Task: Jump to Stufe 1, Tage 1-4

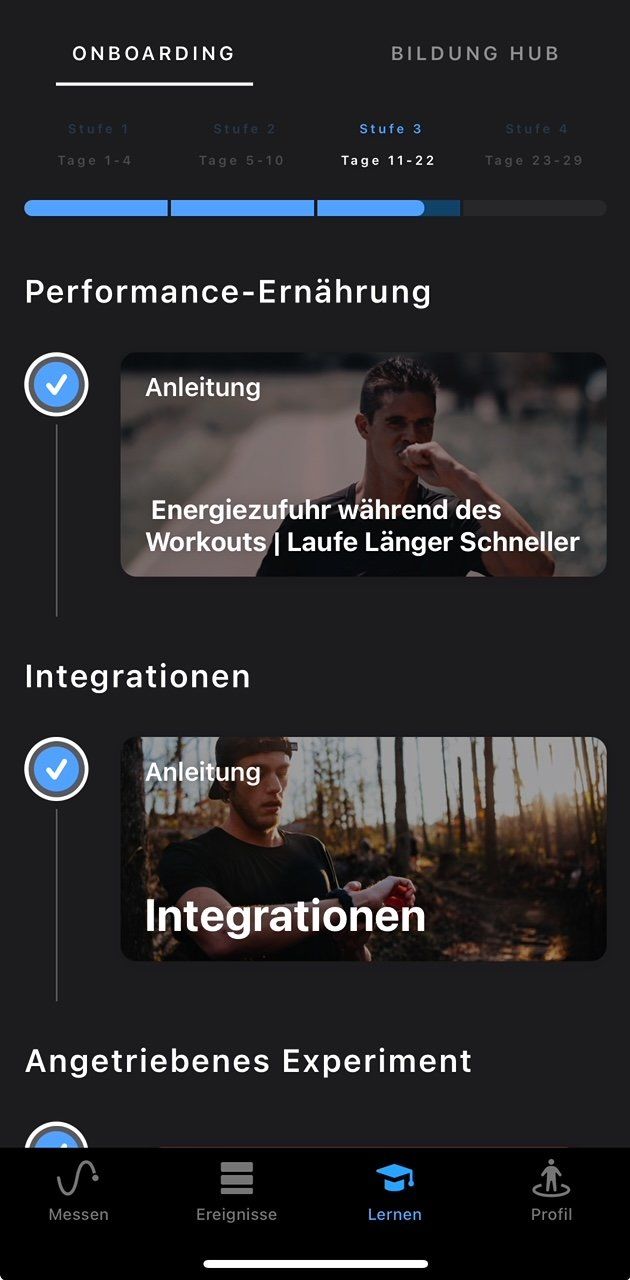Action: click(x=96, y=144)
